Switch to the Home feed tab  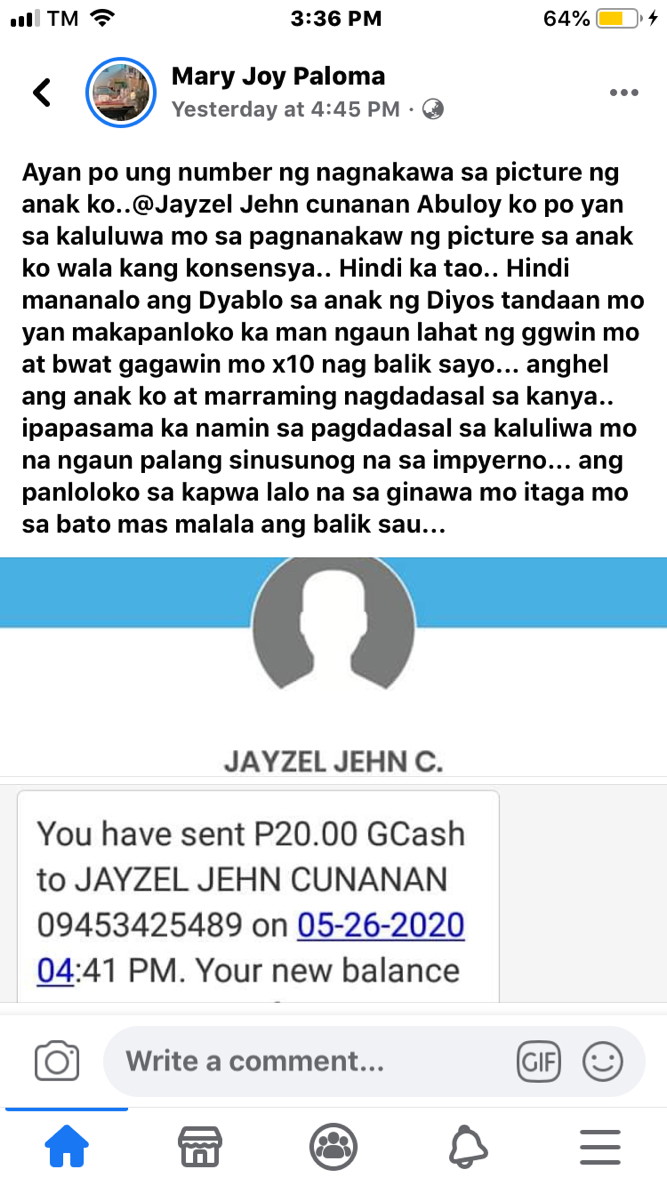pos(67,1146)
